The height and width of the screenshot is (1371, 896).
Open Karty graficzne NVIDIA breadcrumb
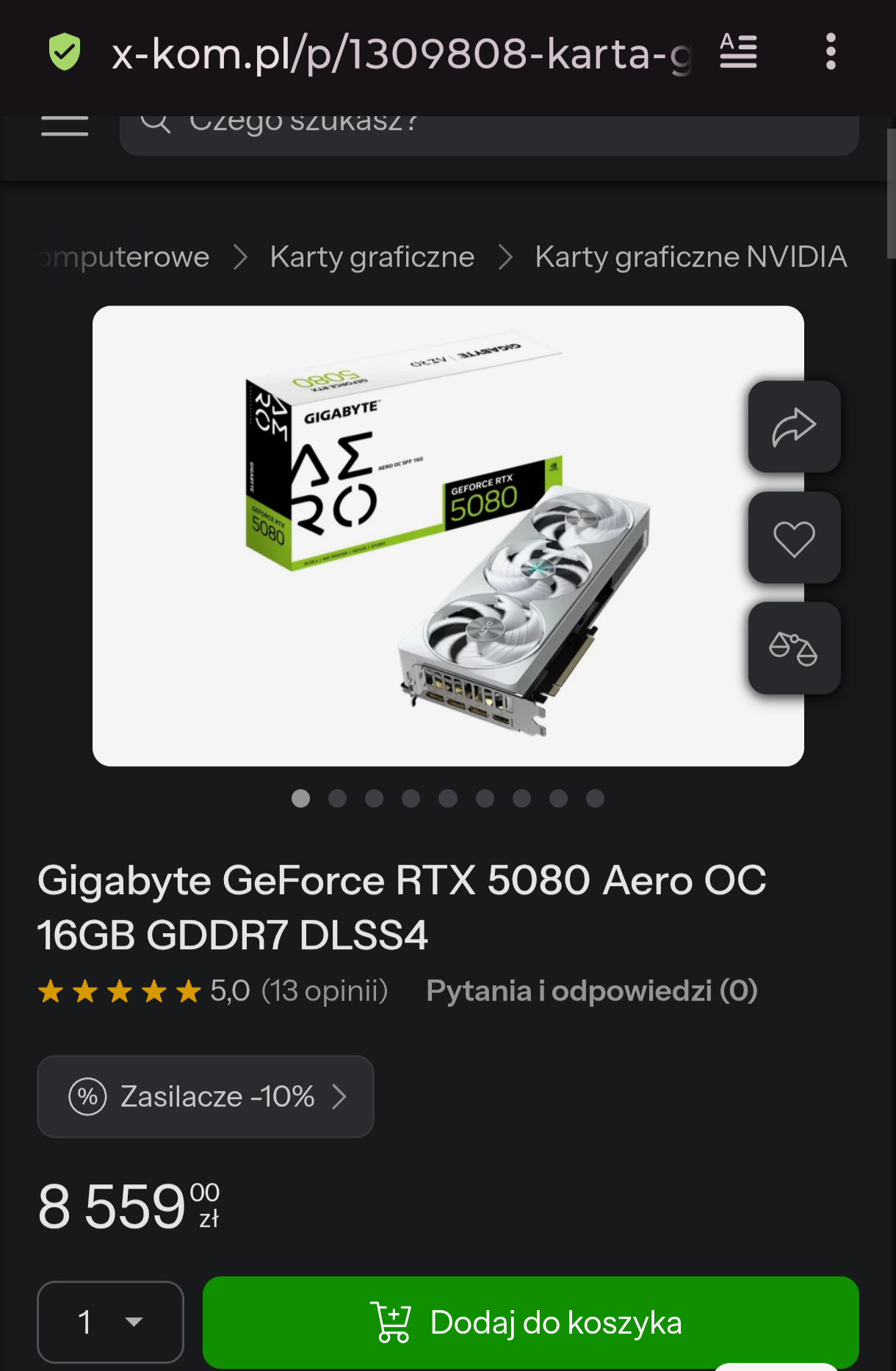(x=690, y=257)
